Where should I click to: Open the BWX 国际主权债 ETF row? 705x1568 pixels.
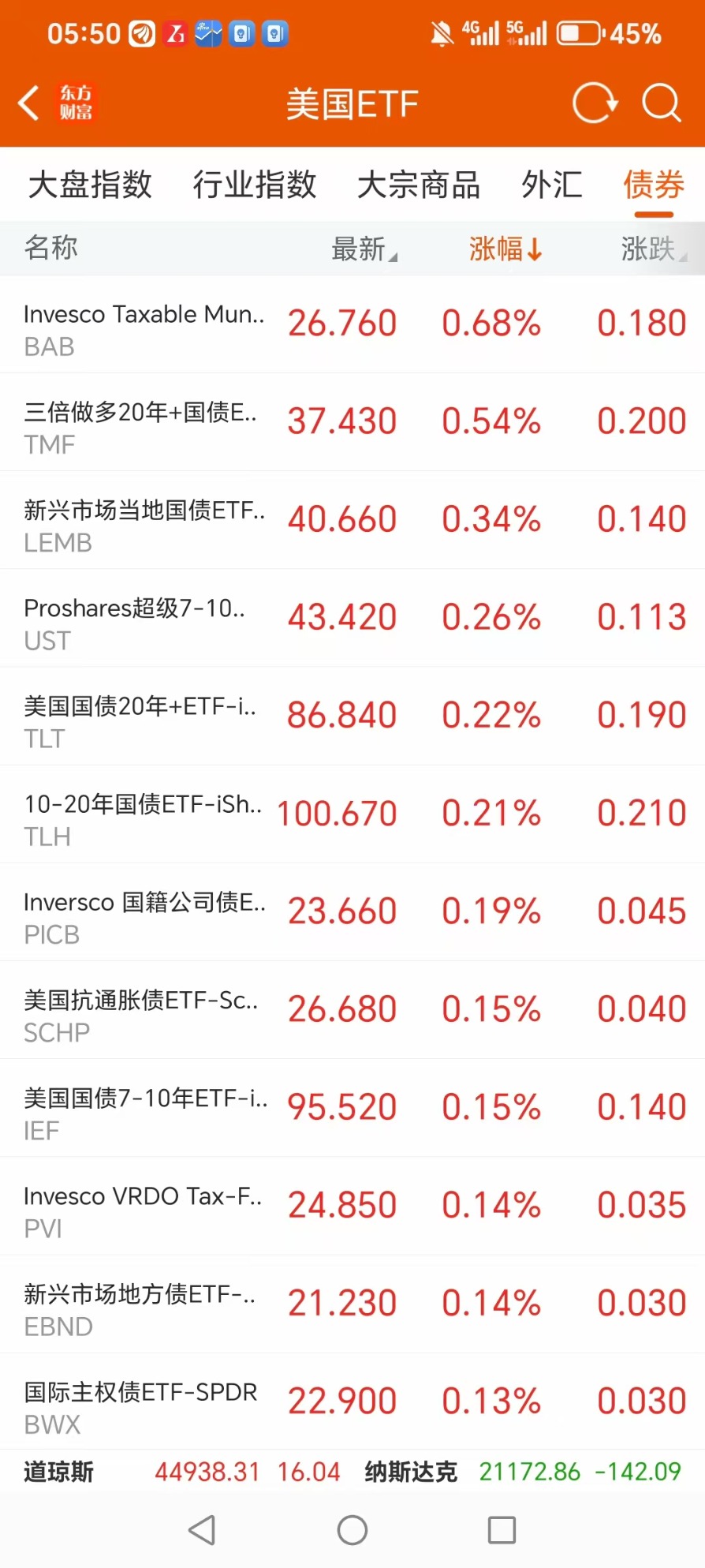pos(352,1401)
